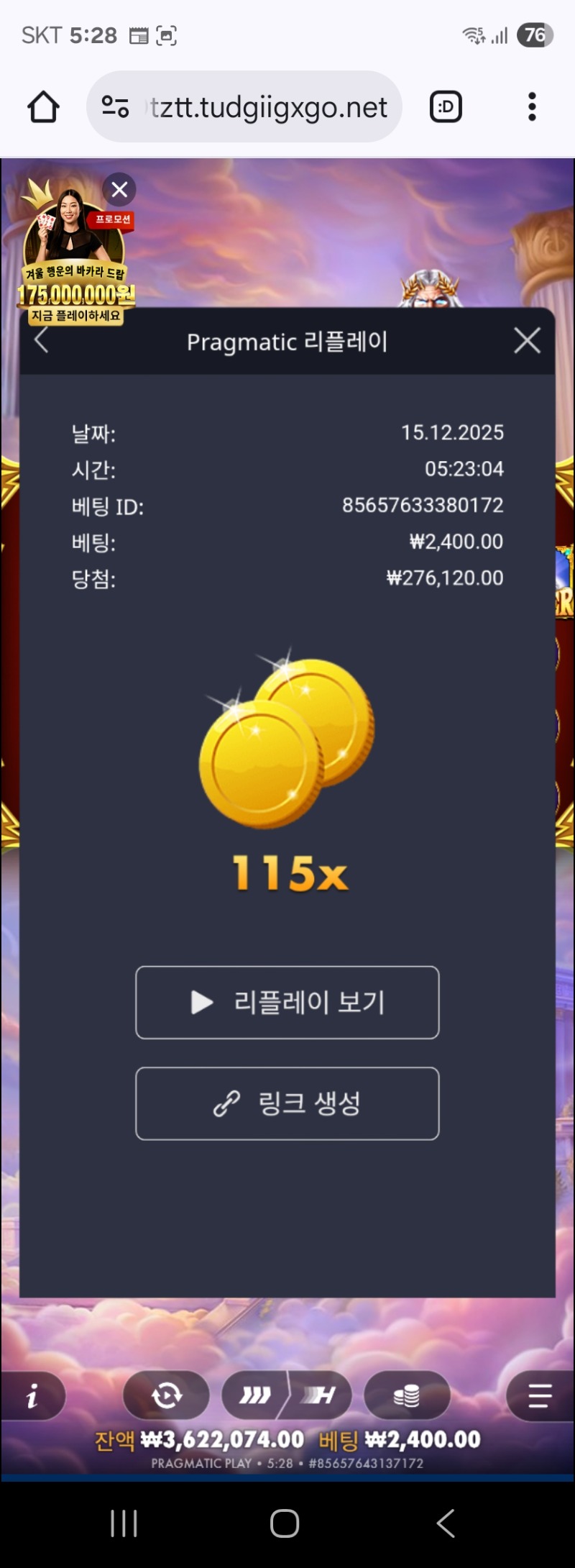Open the autoplay spin control

click(167, 1396)
